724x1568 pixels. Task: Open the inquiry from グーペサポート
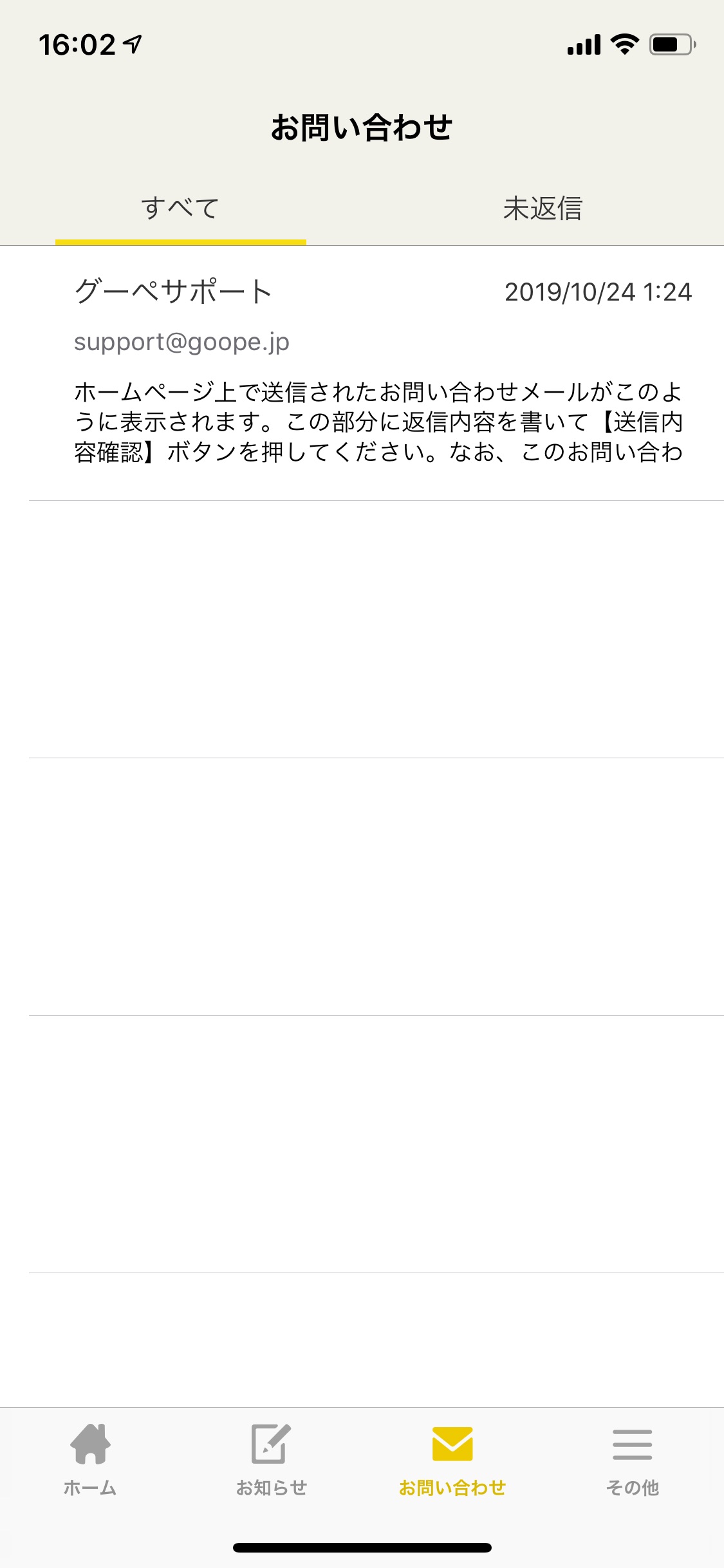point(376,373)
